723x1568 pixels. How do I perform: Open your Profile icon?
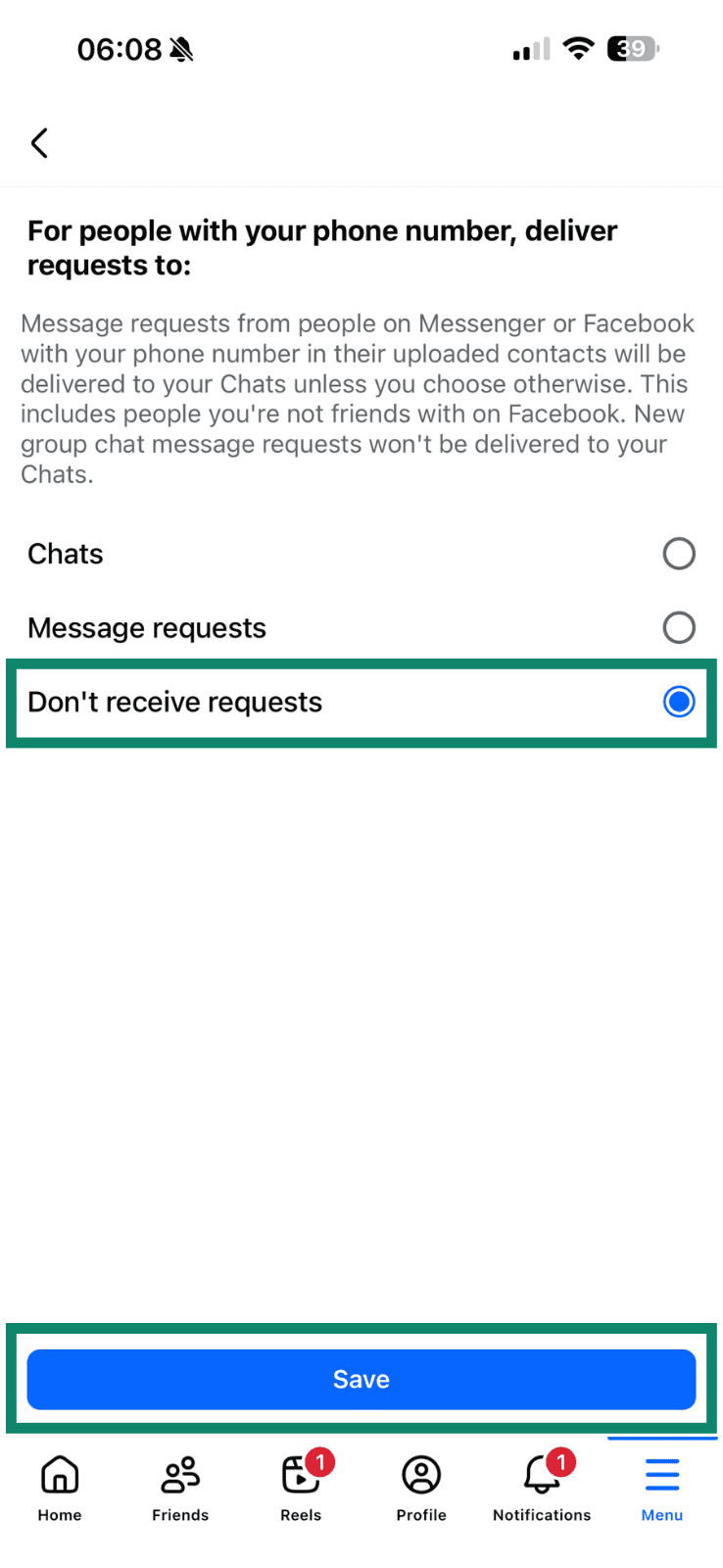click(420, 1472)
